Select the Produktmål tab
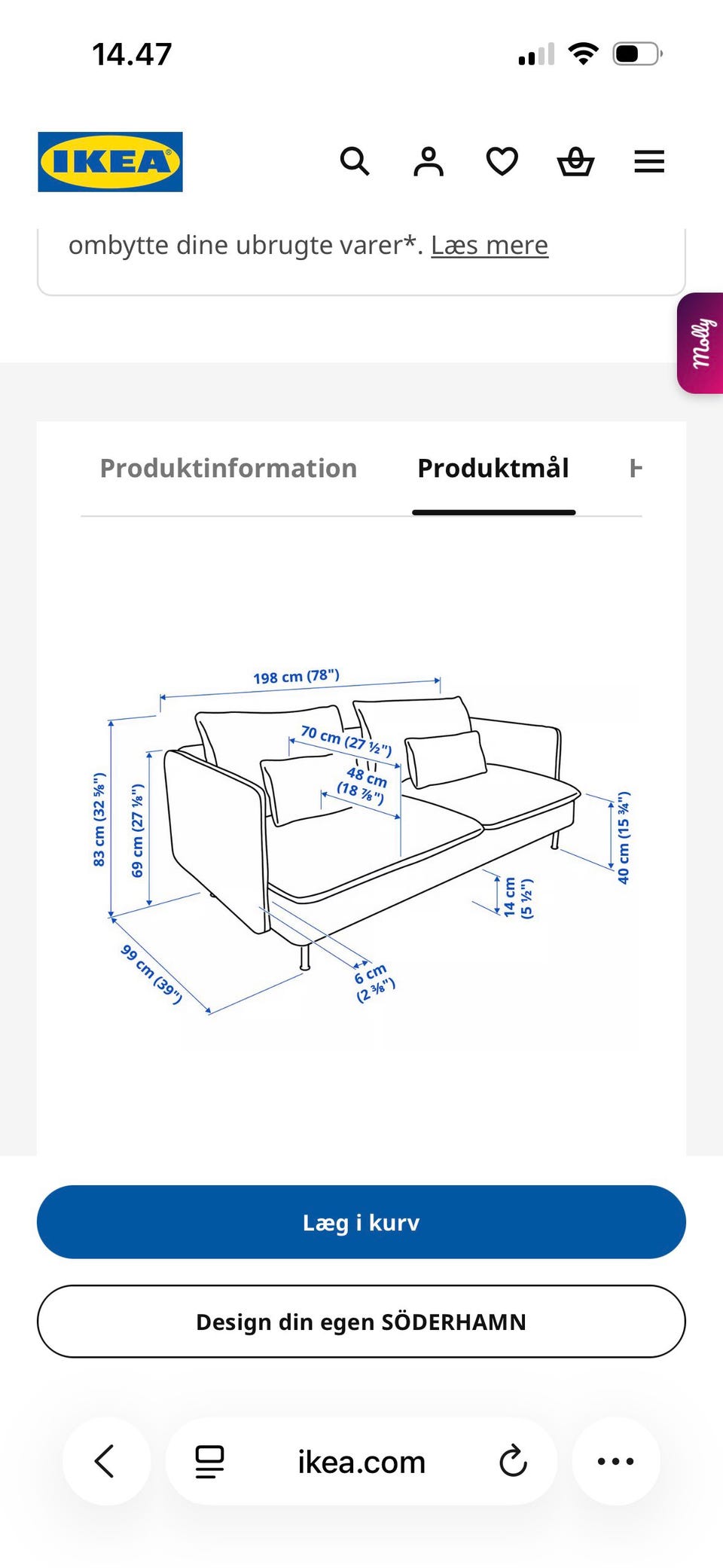The width and height of the screenshot is (723, 1568). coord(493,468)
